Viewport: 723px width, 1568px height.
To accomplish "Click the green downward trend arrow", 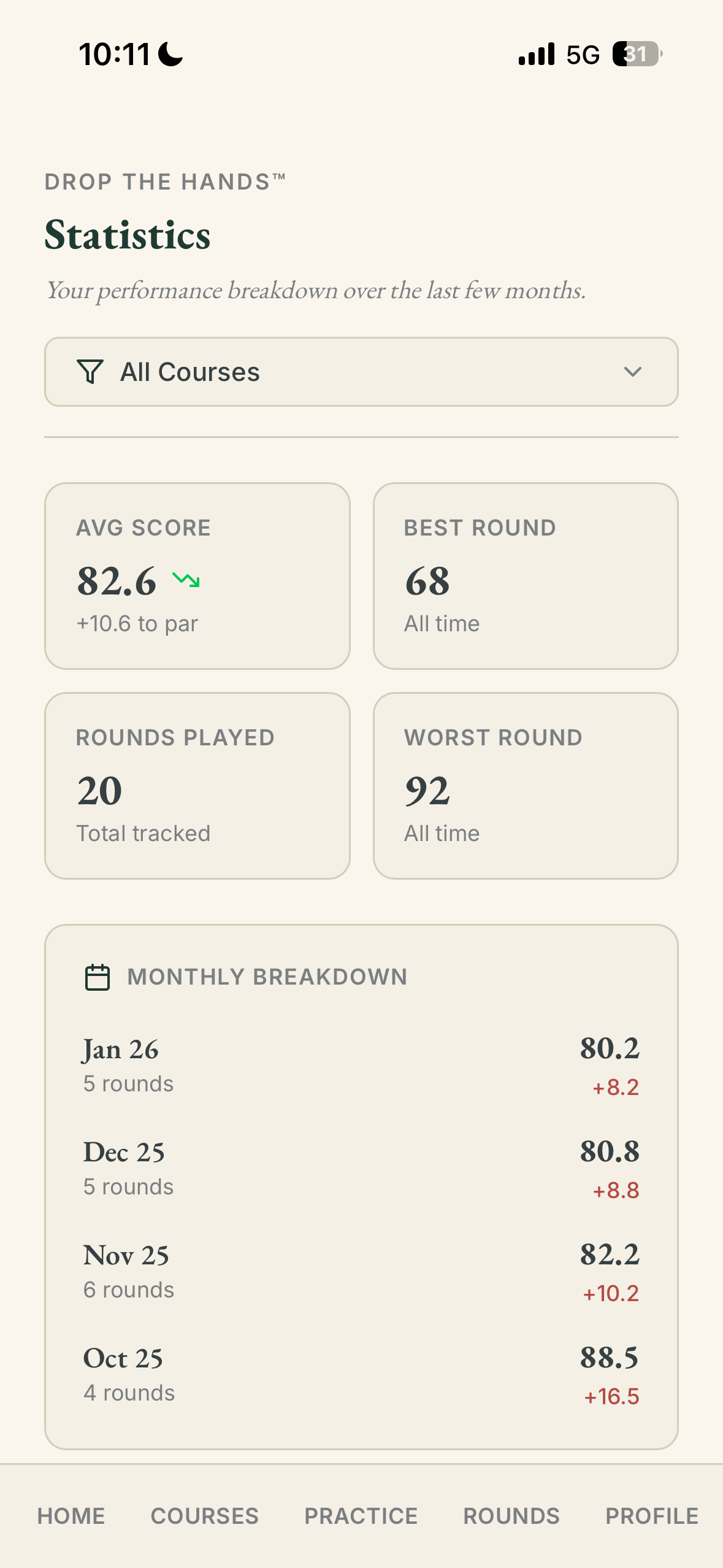I will pos(186,580).
